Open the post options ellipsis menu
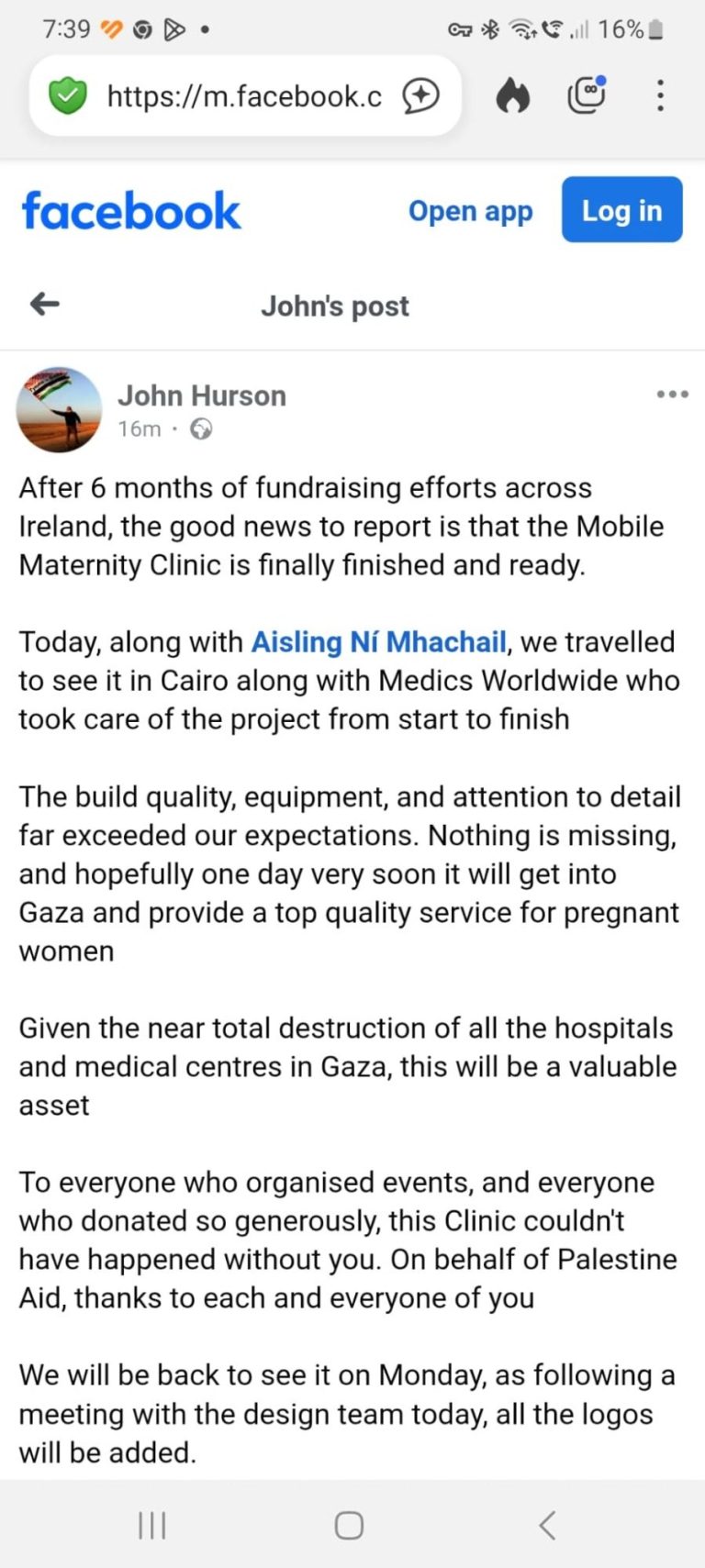 [672, 395]
